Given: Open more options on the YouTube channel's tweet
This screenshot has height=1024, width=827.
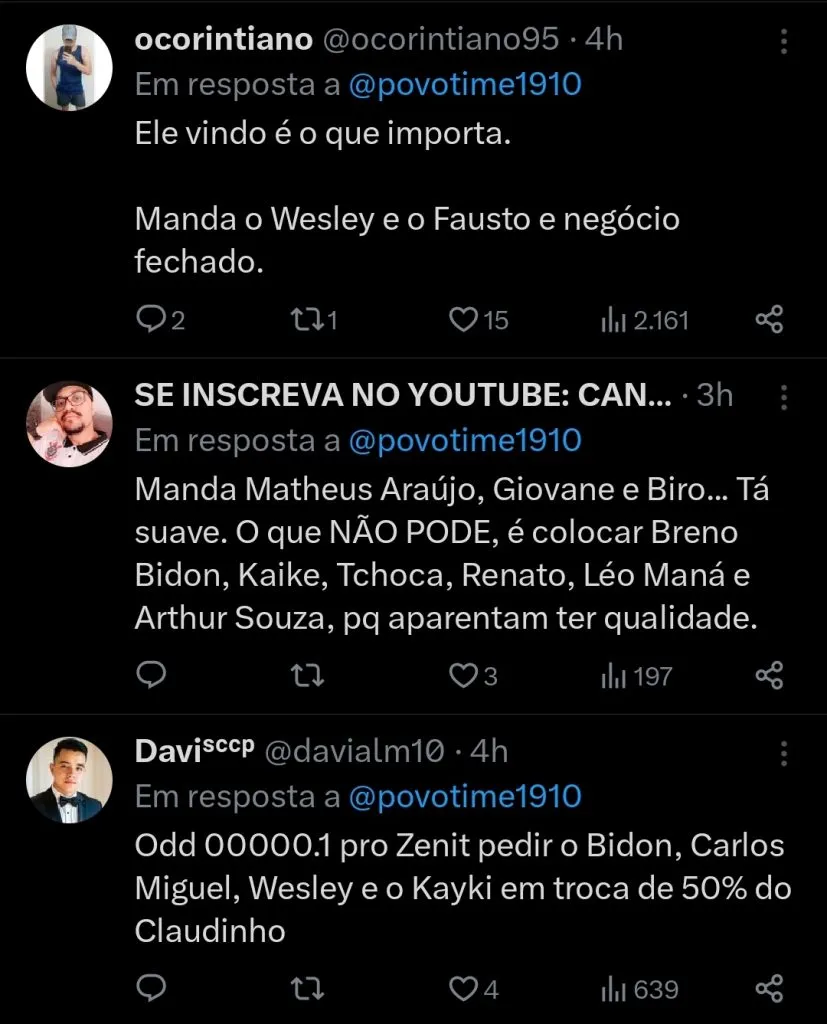Looking at the screenshot, I should pyautogui.click(x=785, y=395).
